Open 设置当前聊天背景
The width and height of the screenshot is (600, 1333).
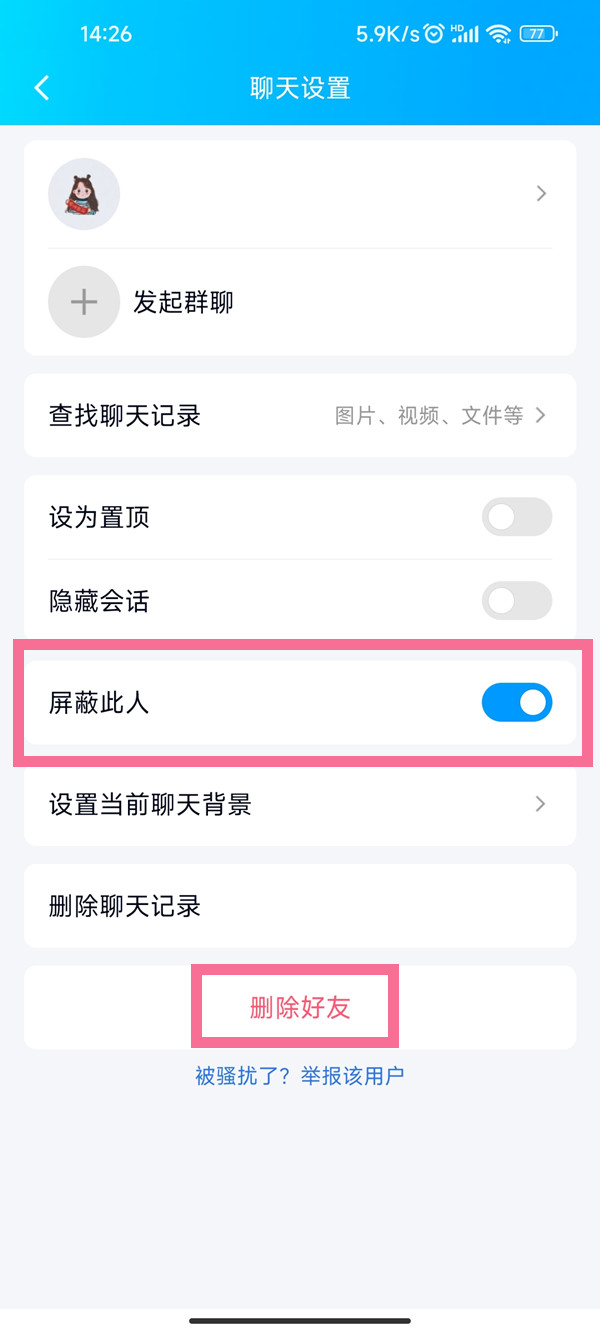(300, 804)
